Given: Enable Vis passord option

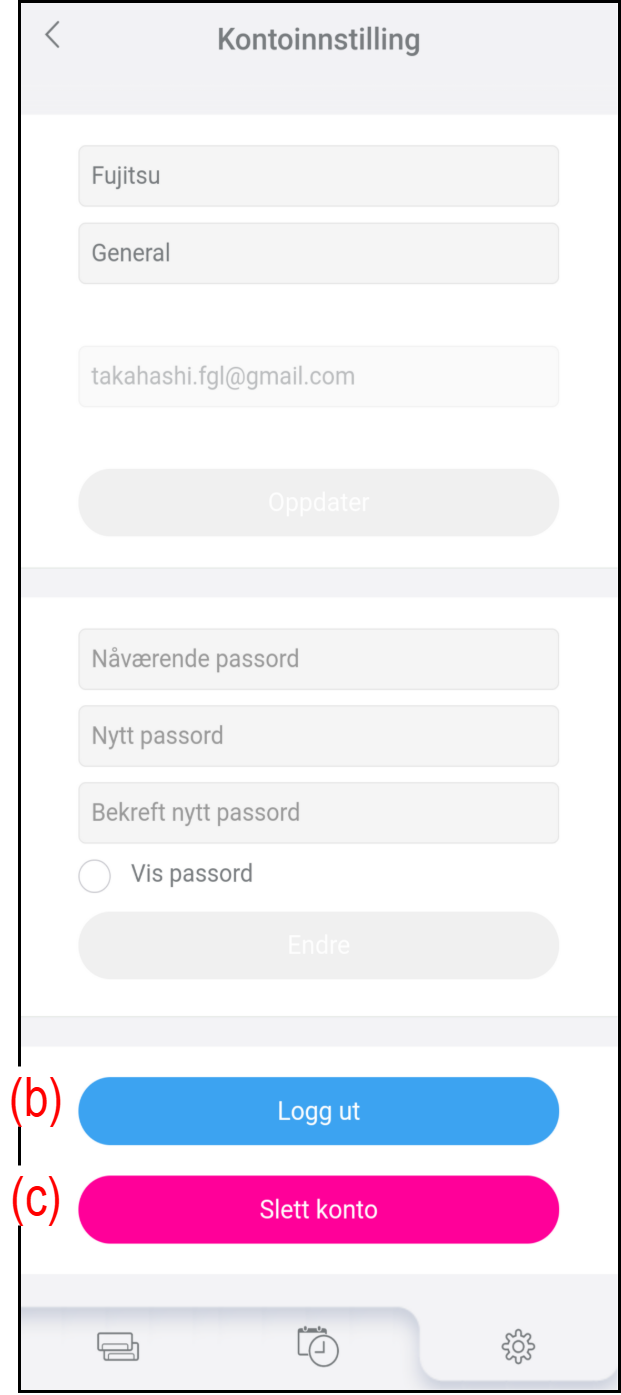Looking at the screenshot, I should 95,876.
